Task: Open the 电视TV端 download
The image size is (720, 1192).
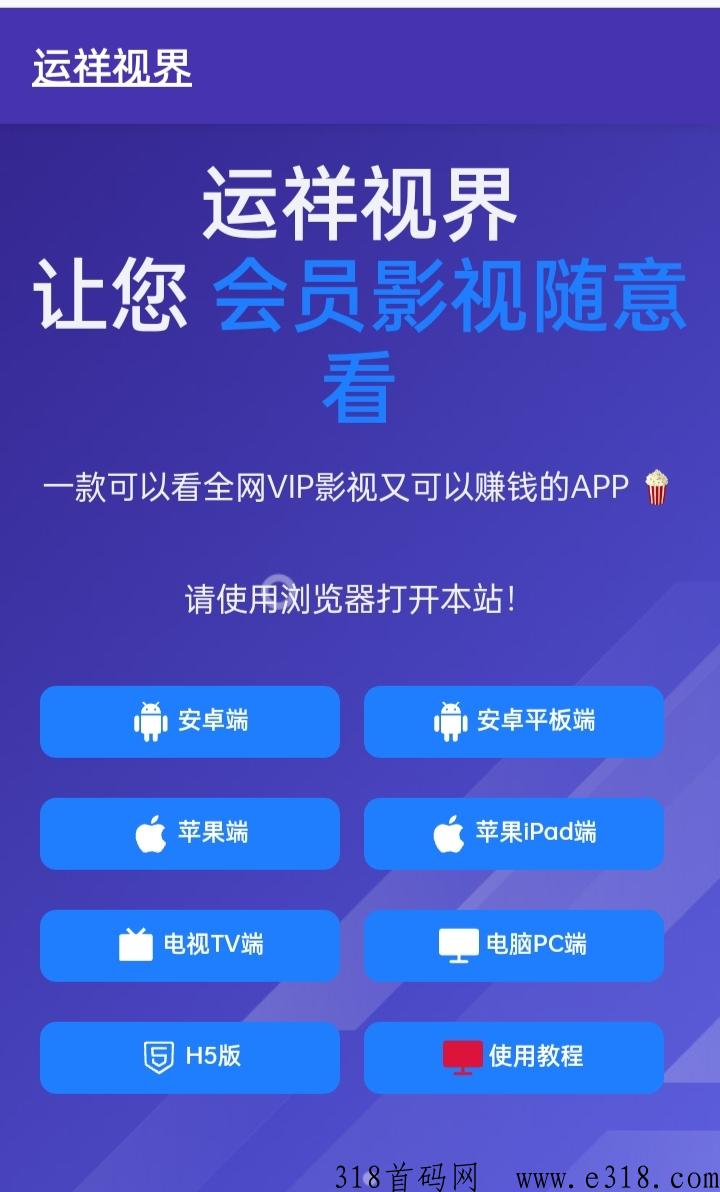Action: click(x=190, y=945)
